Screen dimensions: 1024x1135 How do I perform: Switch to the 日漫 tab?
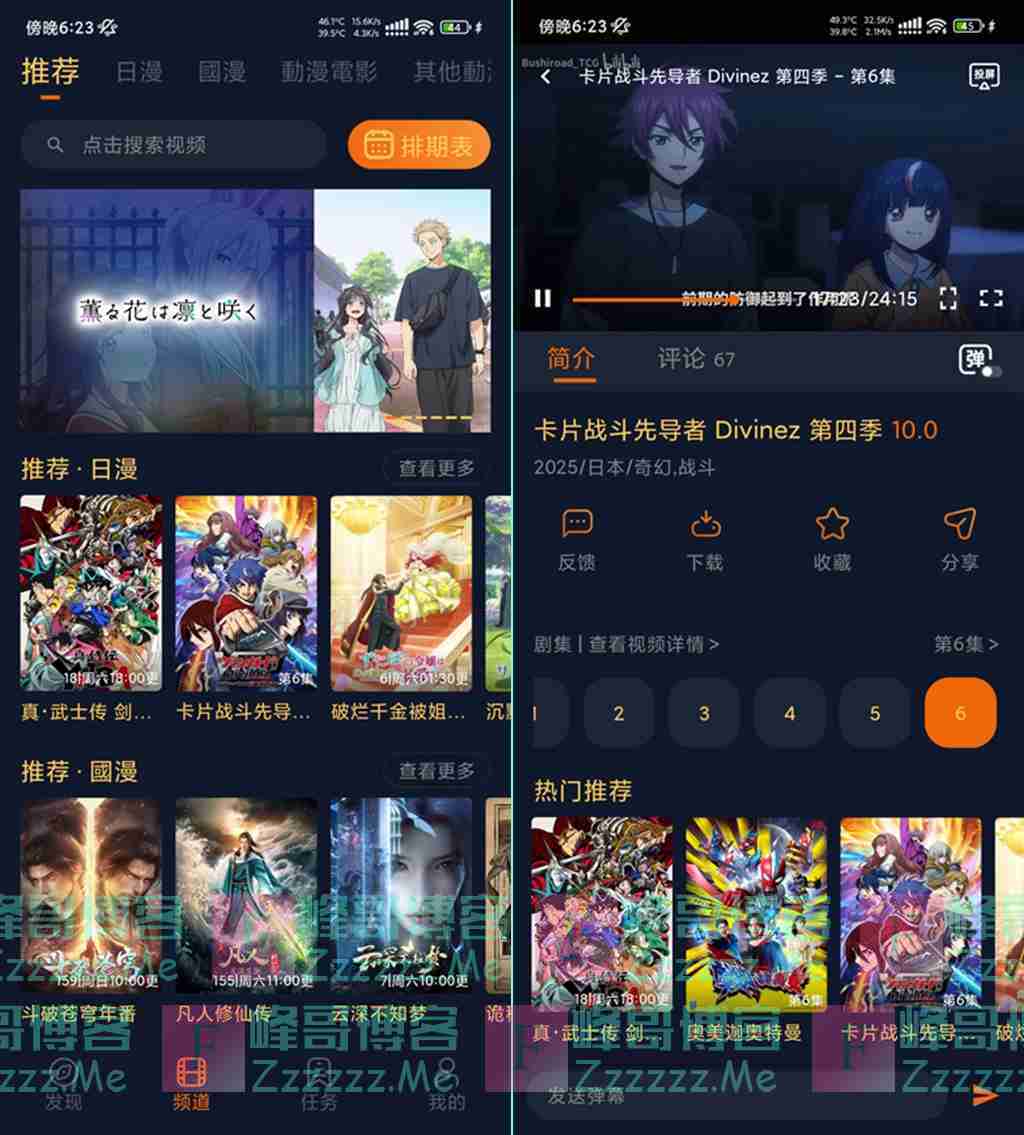[x=139, y=72]
